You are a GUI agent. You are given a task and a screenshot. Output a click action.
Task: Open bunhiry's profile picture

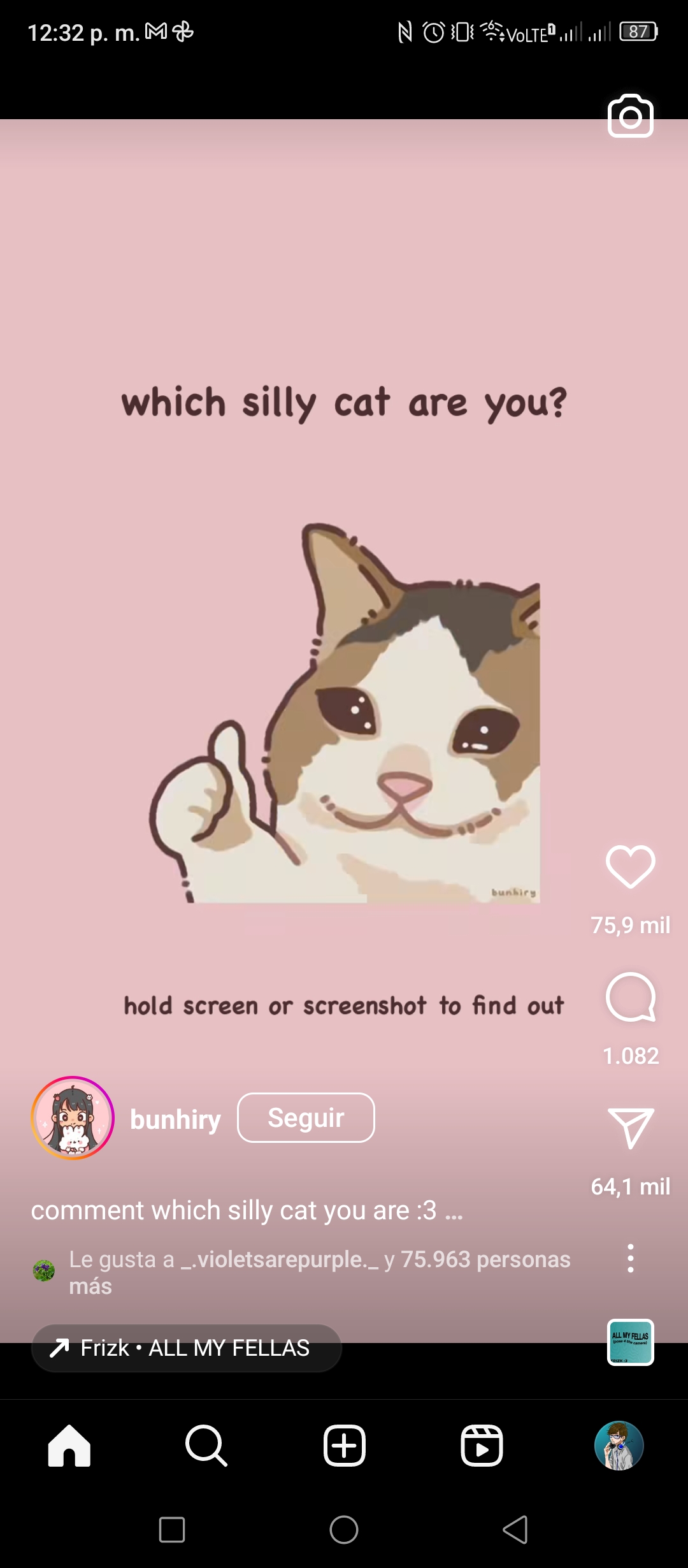click(73, 1117)
